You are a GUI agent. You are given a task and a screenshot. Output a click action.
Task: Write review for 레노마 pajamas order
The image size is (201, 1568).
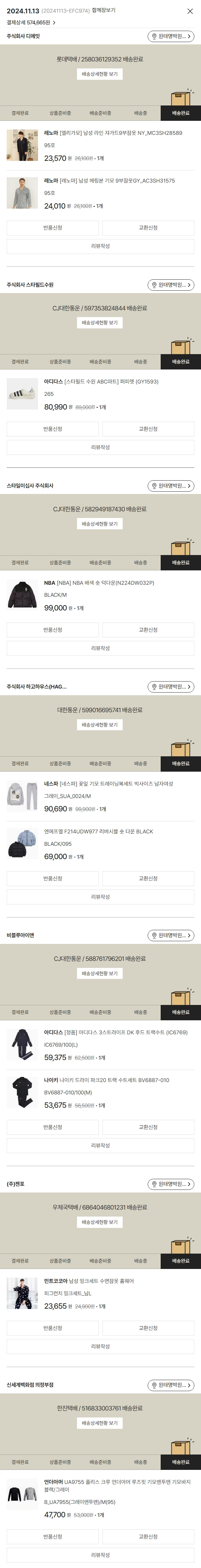(x=100, y=246)
